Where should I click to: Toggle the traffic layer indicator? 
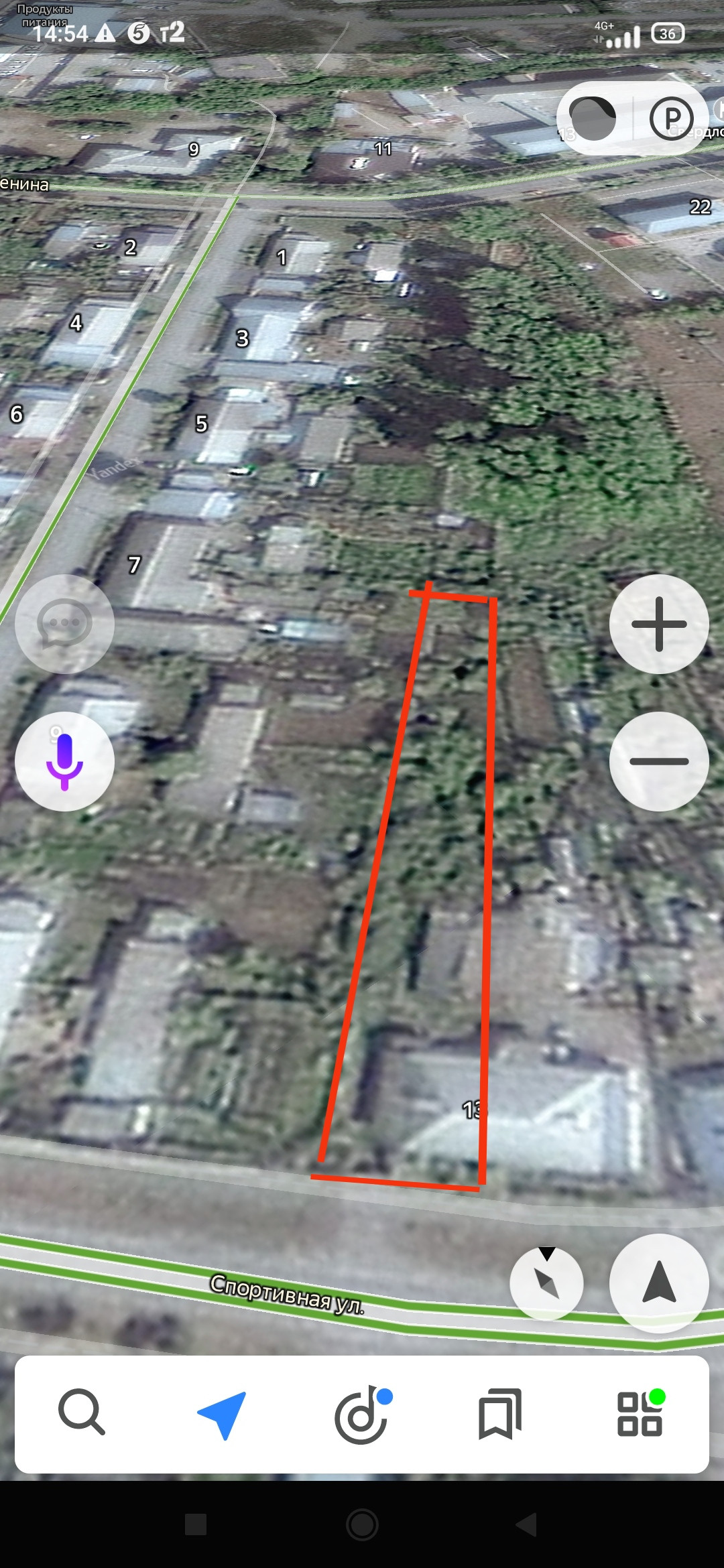[x=593, y=119]
